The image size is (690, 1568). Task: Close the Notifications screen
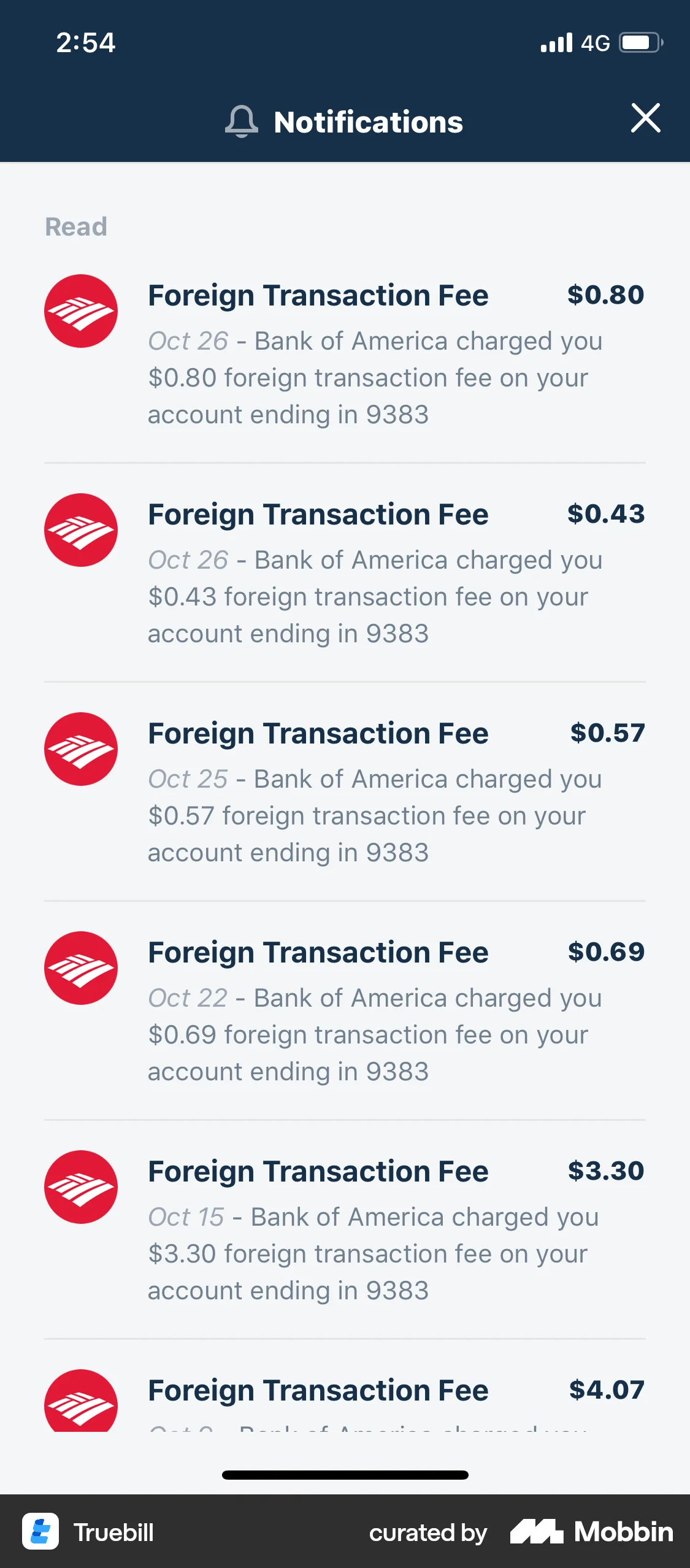(x=646, y=119)
